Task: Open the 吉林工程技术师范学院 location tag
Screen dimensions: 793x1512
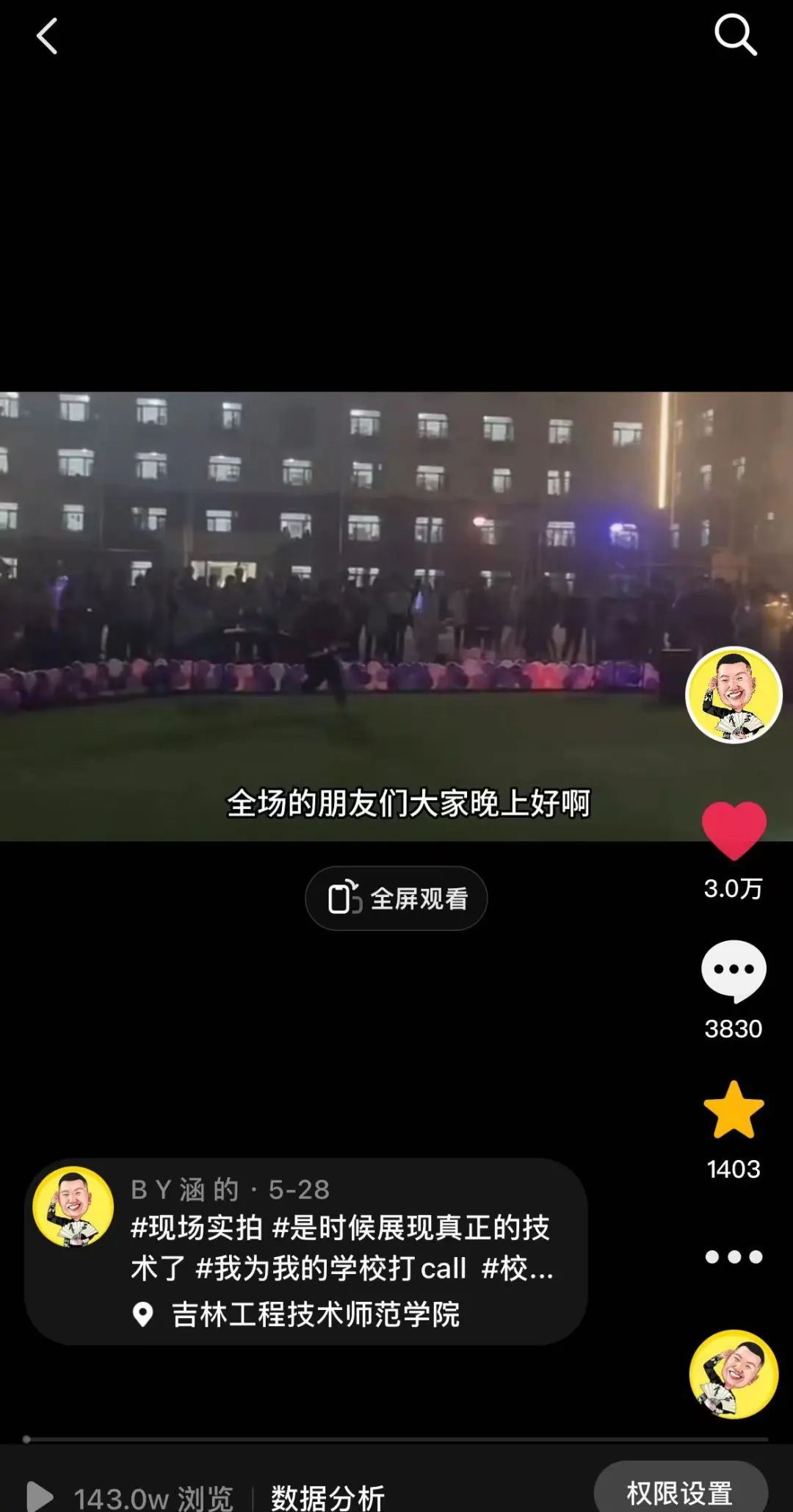Action: click(x=315, y=1314)
